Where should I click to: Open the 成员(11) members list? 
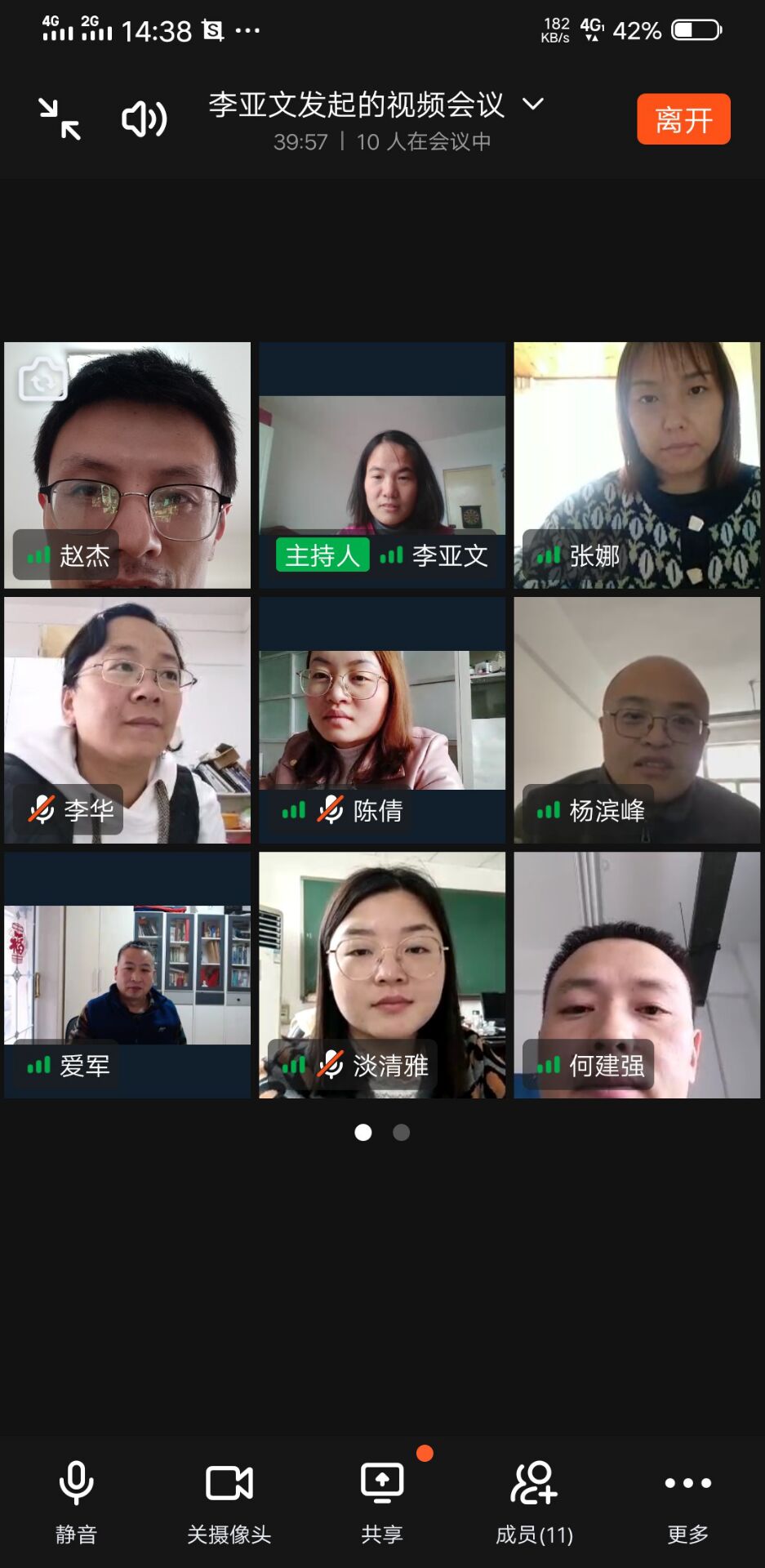point(535,1501)
